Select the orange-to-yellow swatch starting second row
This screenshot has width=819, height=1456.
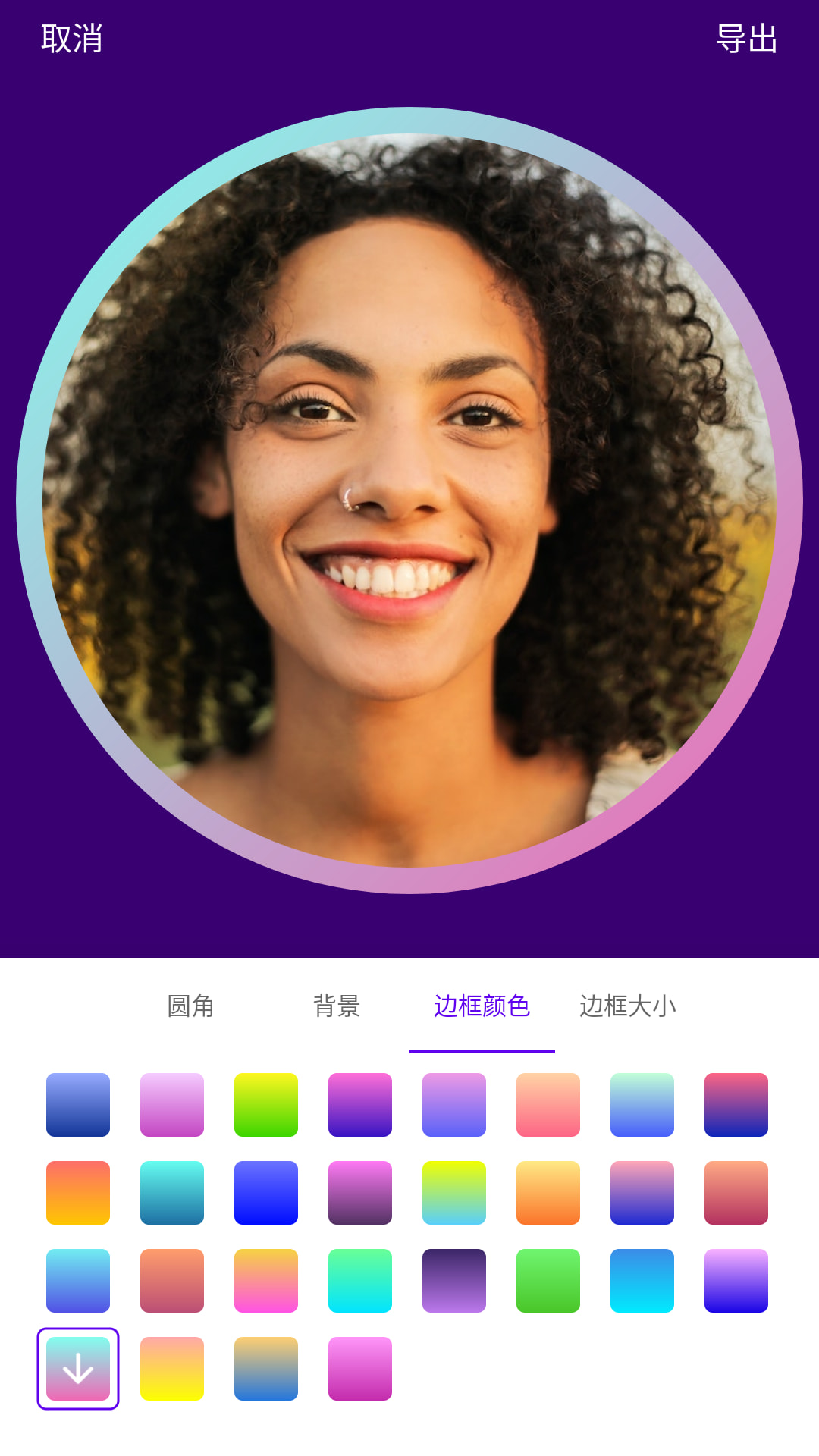coord(78,1193)
